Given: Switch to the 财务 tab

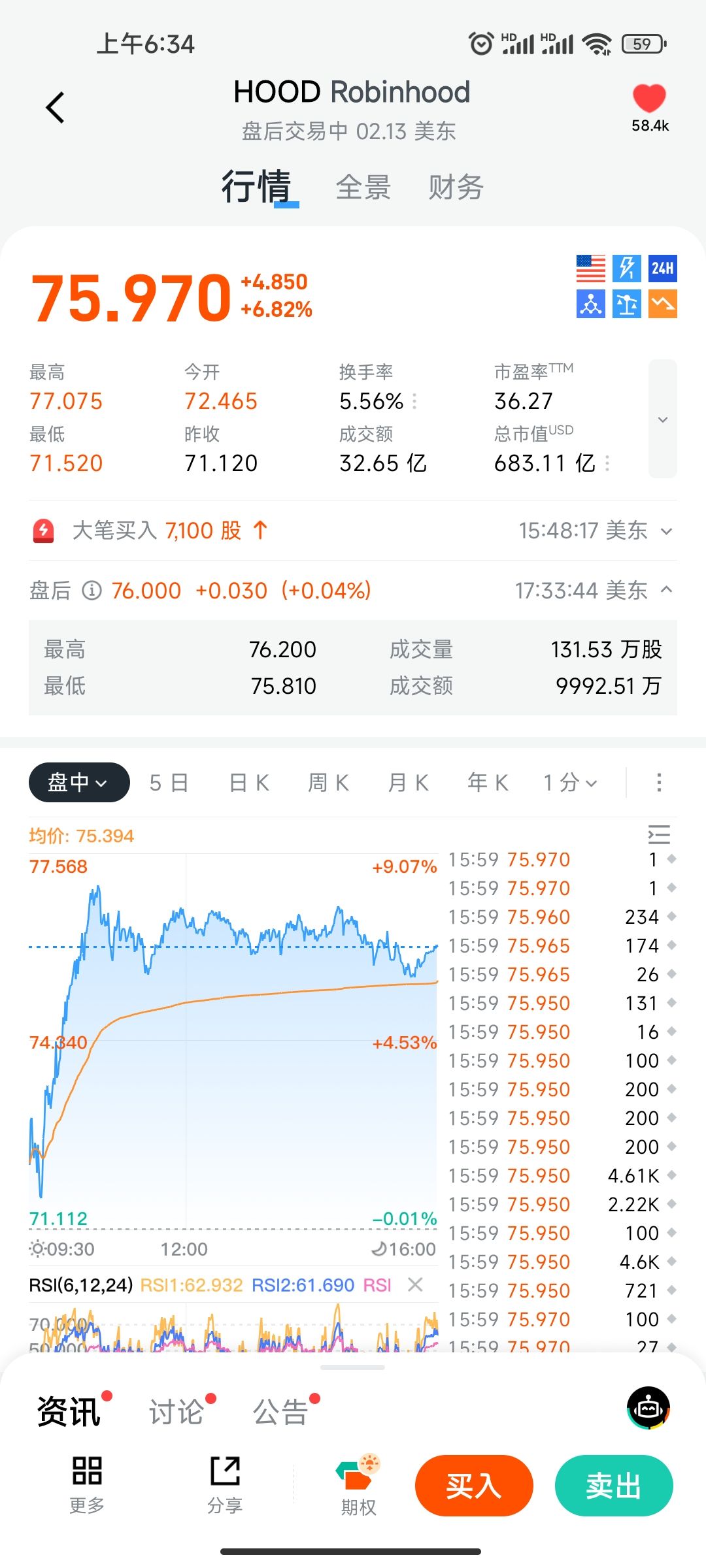Looking at the screenshot, I should click(x=456, y=188).
